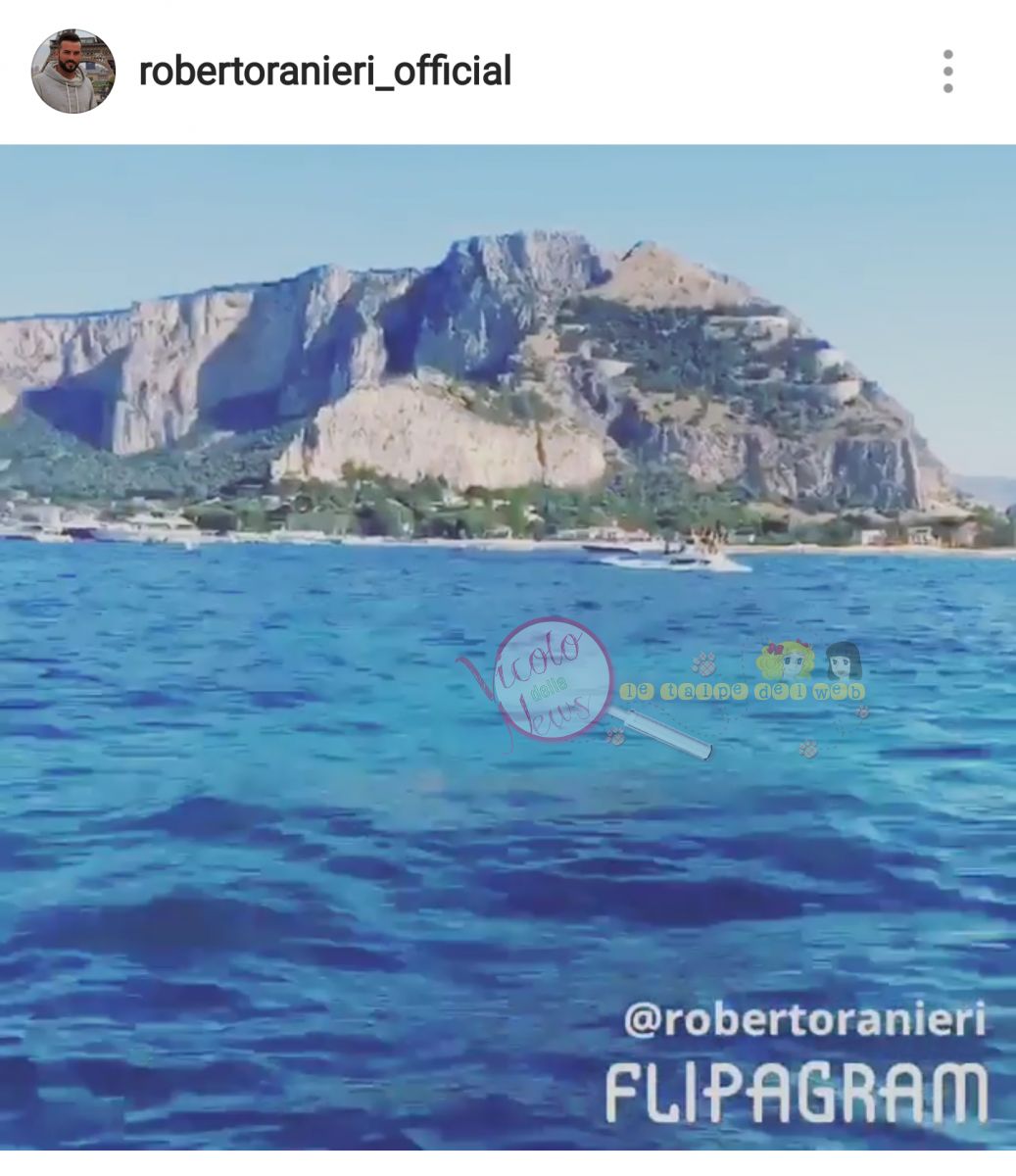The width and height of the screenshot is (1016, 1176).
Task: Tap the sea and mountain video post
Action: pyautogui.click(x=508, y=647)
